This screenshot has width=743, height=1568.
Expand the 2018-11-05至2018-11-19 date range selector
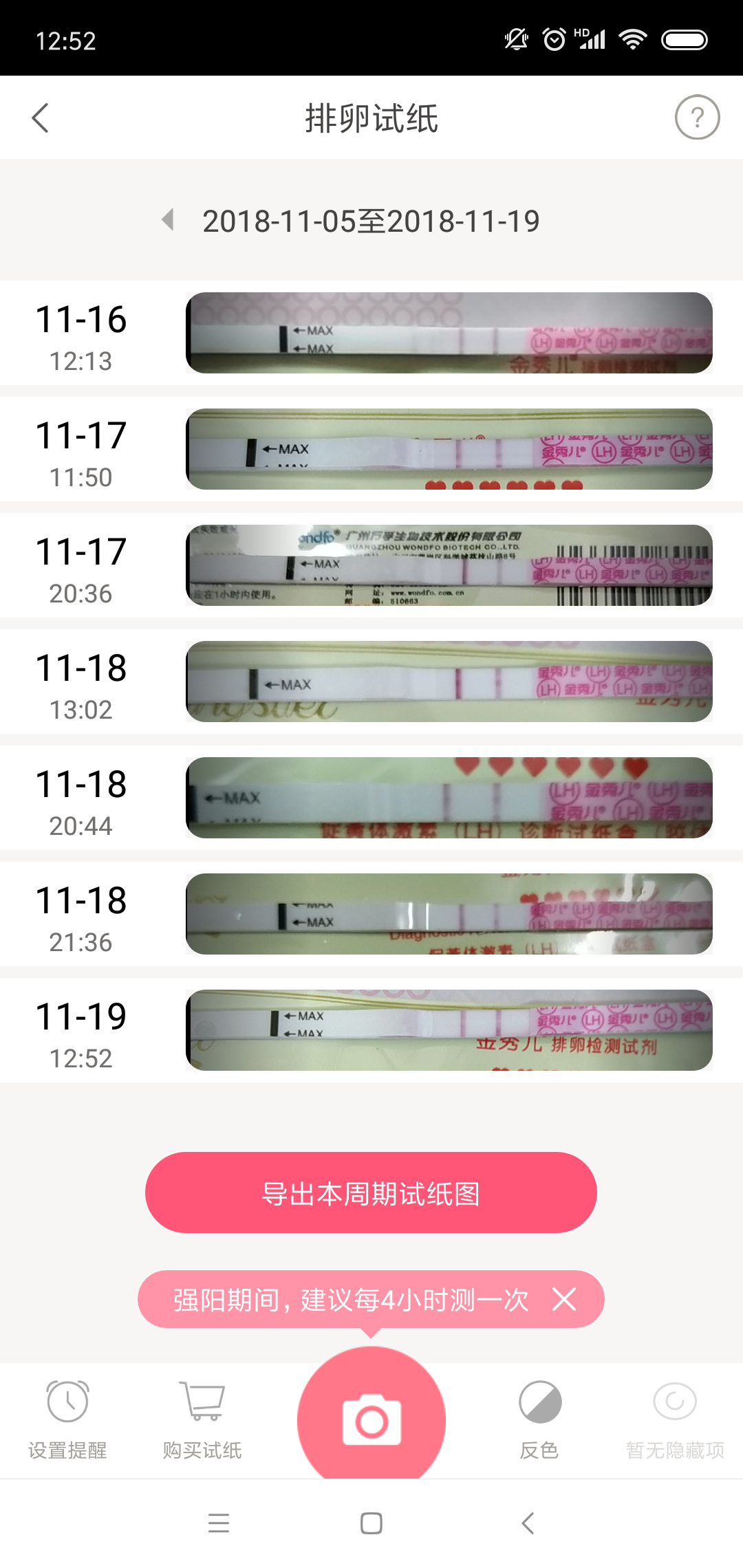(371, 220)
